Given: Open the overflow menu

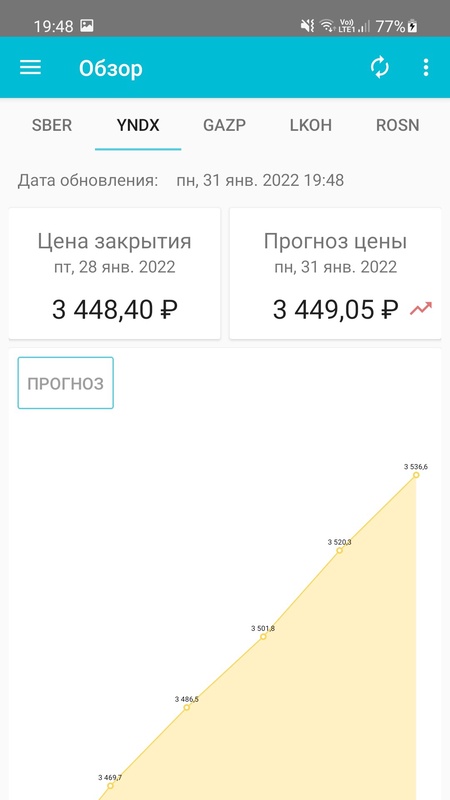Looking at the screenshot, I should coord(426,67).
